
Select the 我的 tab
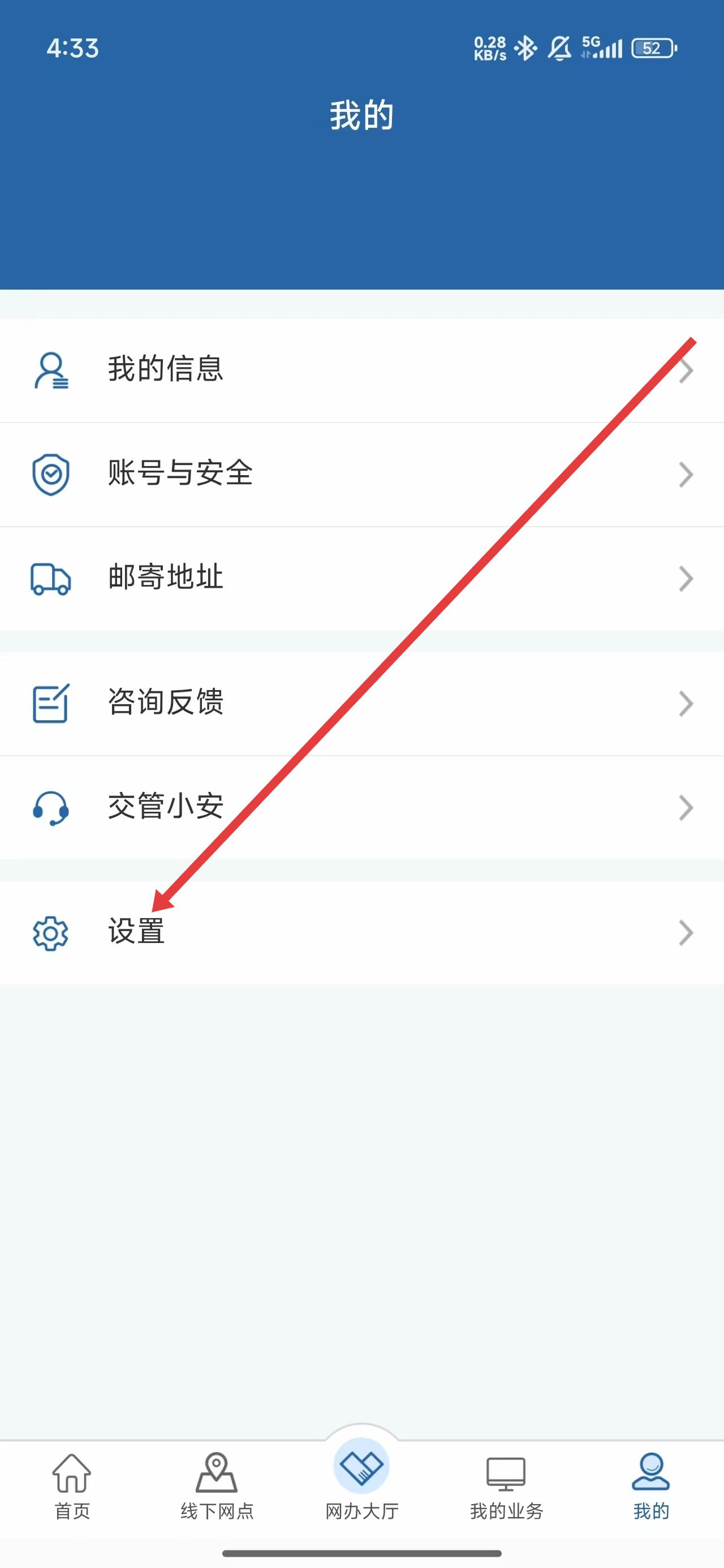click(651, 1485)
